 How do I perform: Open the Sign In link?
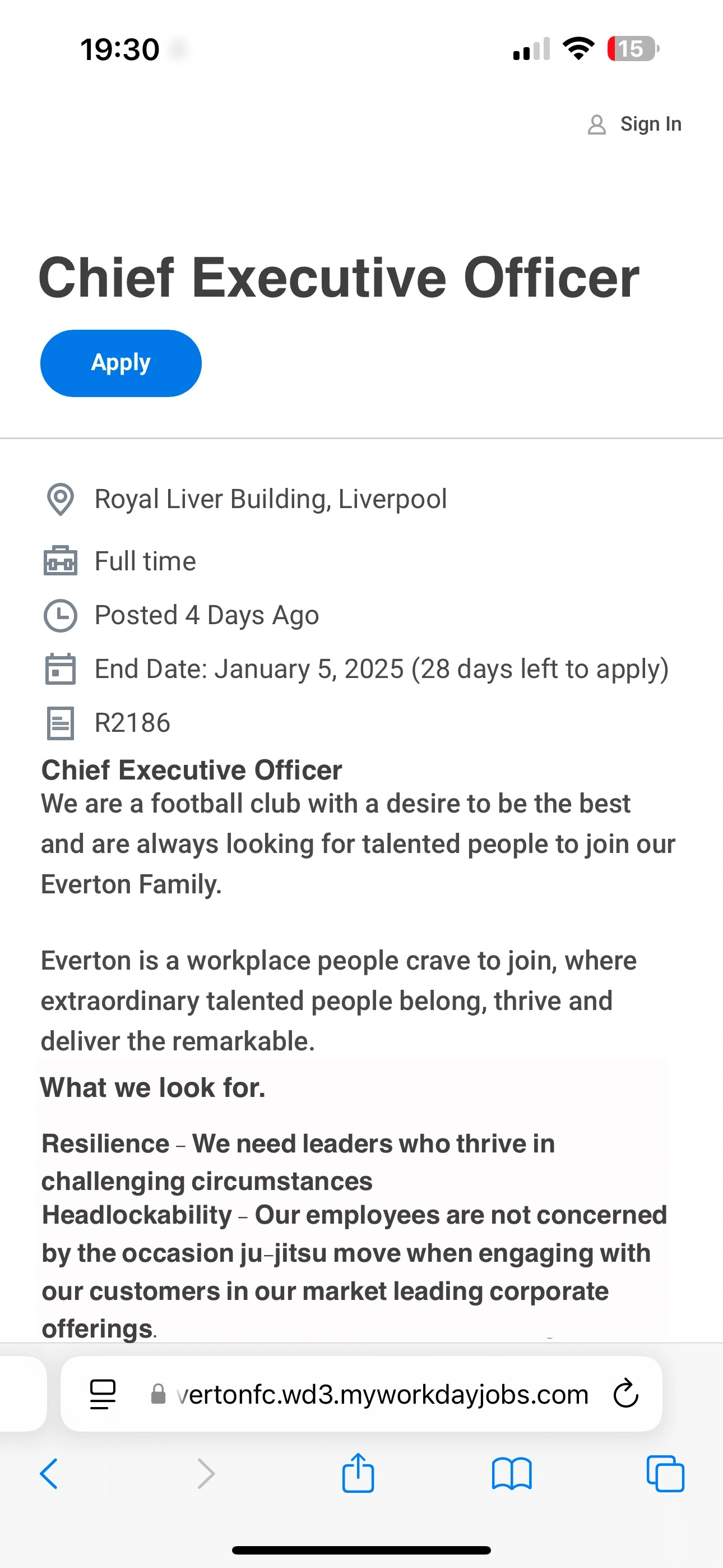click(x=636, y=124)
